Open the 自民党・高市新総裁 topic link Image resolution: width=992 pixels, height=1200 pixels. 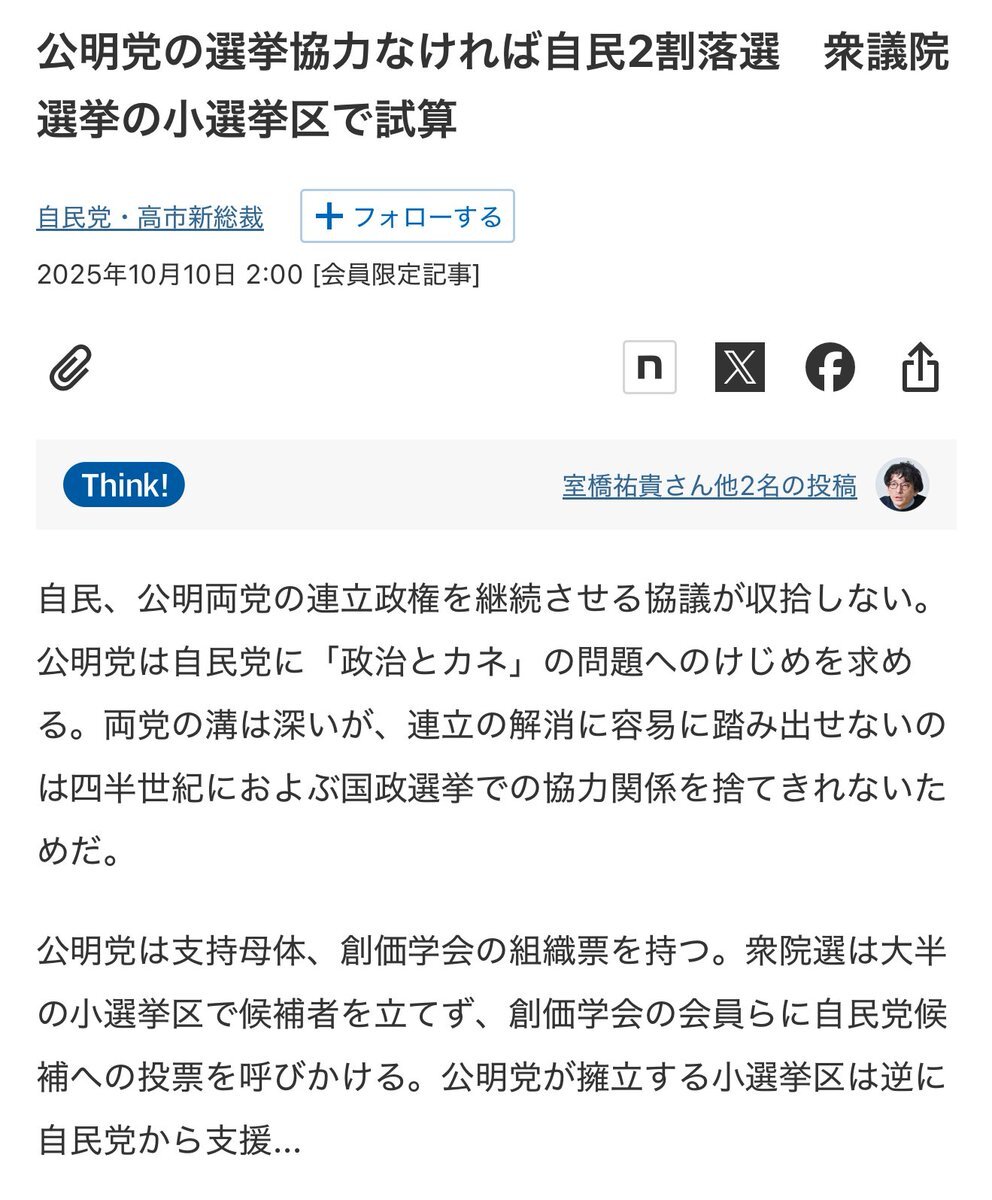coord(150,217)
